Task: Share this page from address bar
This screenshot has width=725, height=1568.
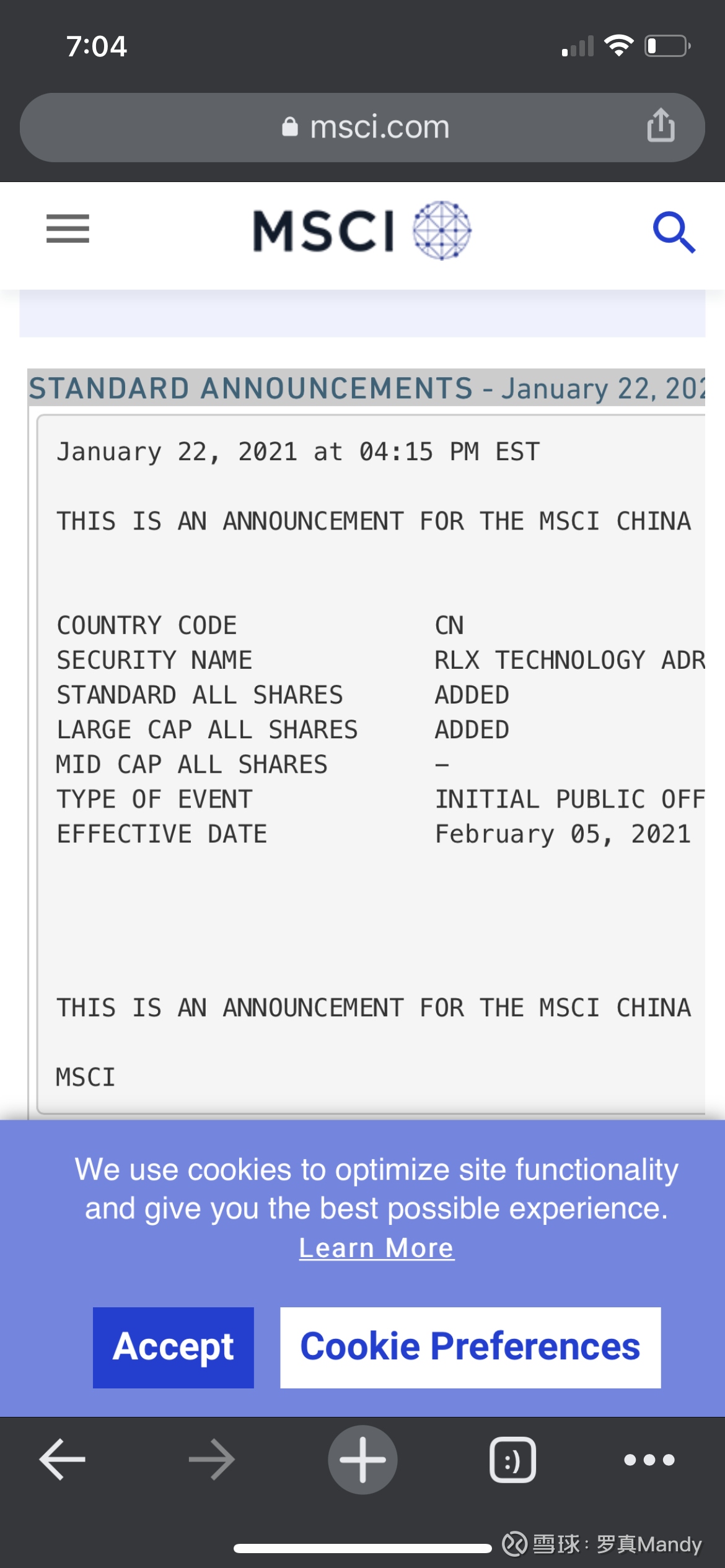Action: [x=661, y=126]
